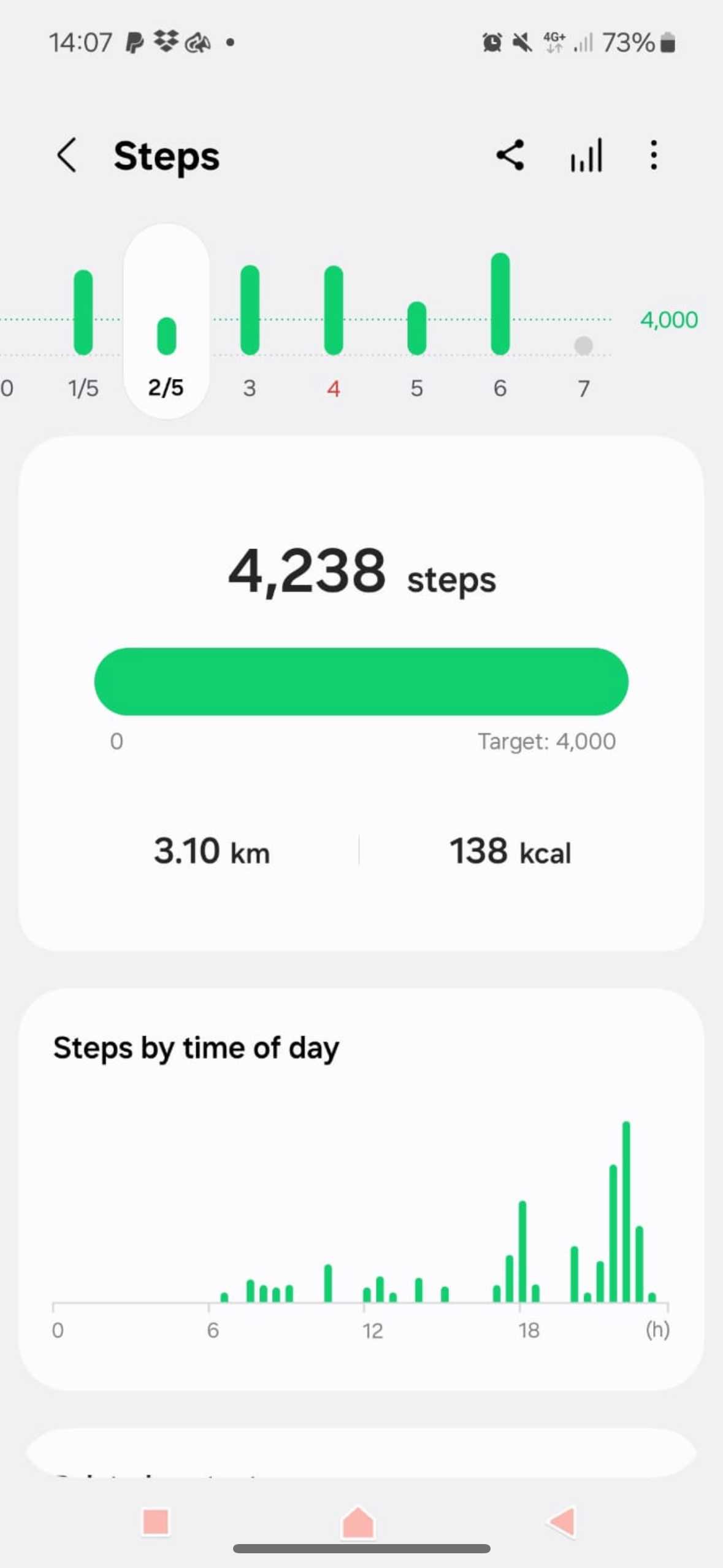Tap the system back triangle button
This screenshot has width=723, height=1568.
click(x=561, y=1522)
